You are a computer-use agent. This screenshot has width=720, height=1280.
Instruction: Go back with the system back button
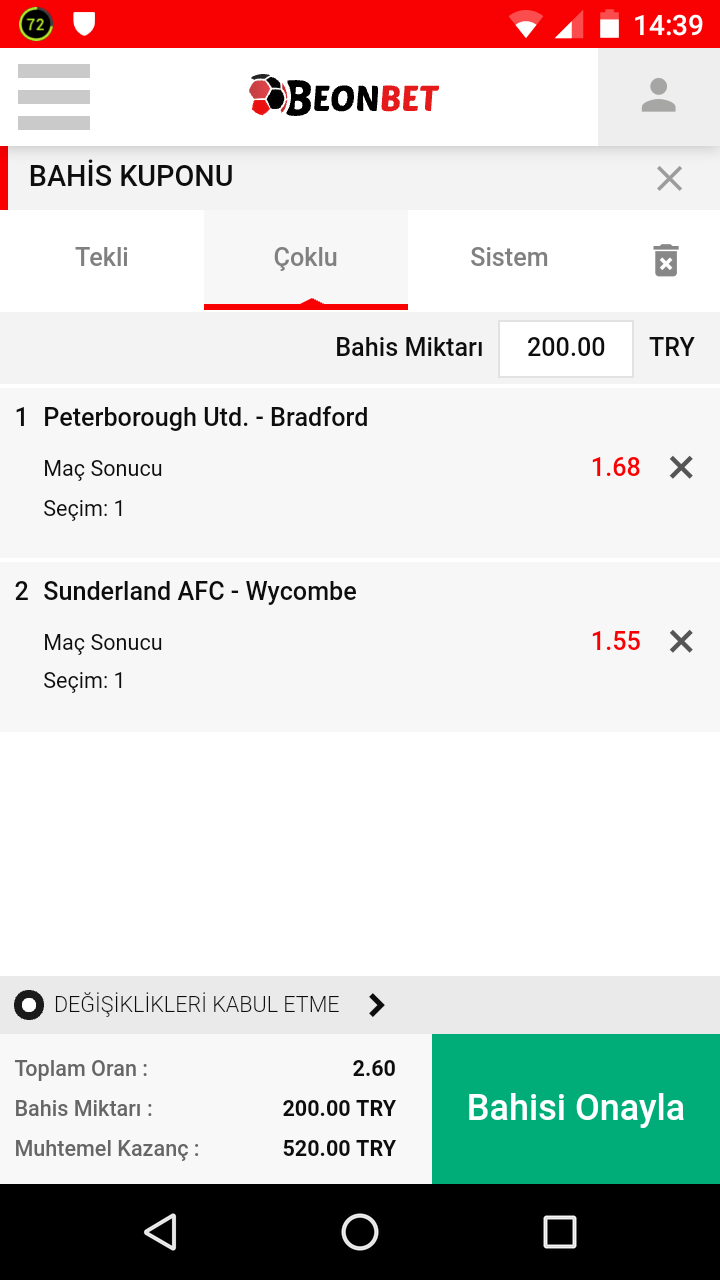[x=160, y=1232]
